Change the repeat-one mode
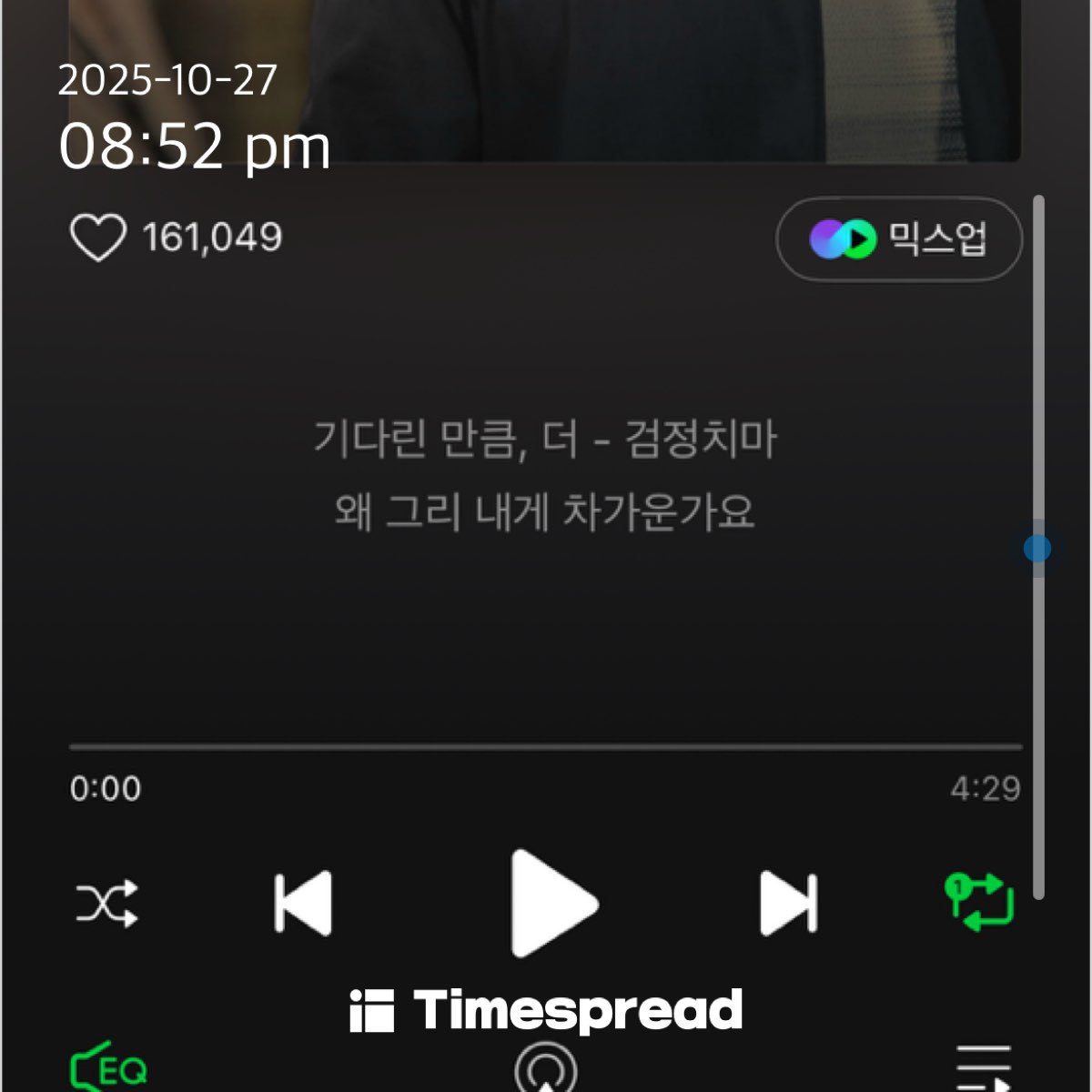This screenshot has height=1092, width=1092. point(979,902)
